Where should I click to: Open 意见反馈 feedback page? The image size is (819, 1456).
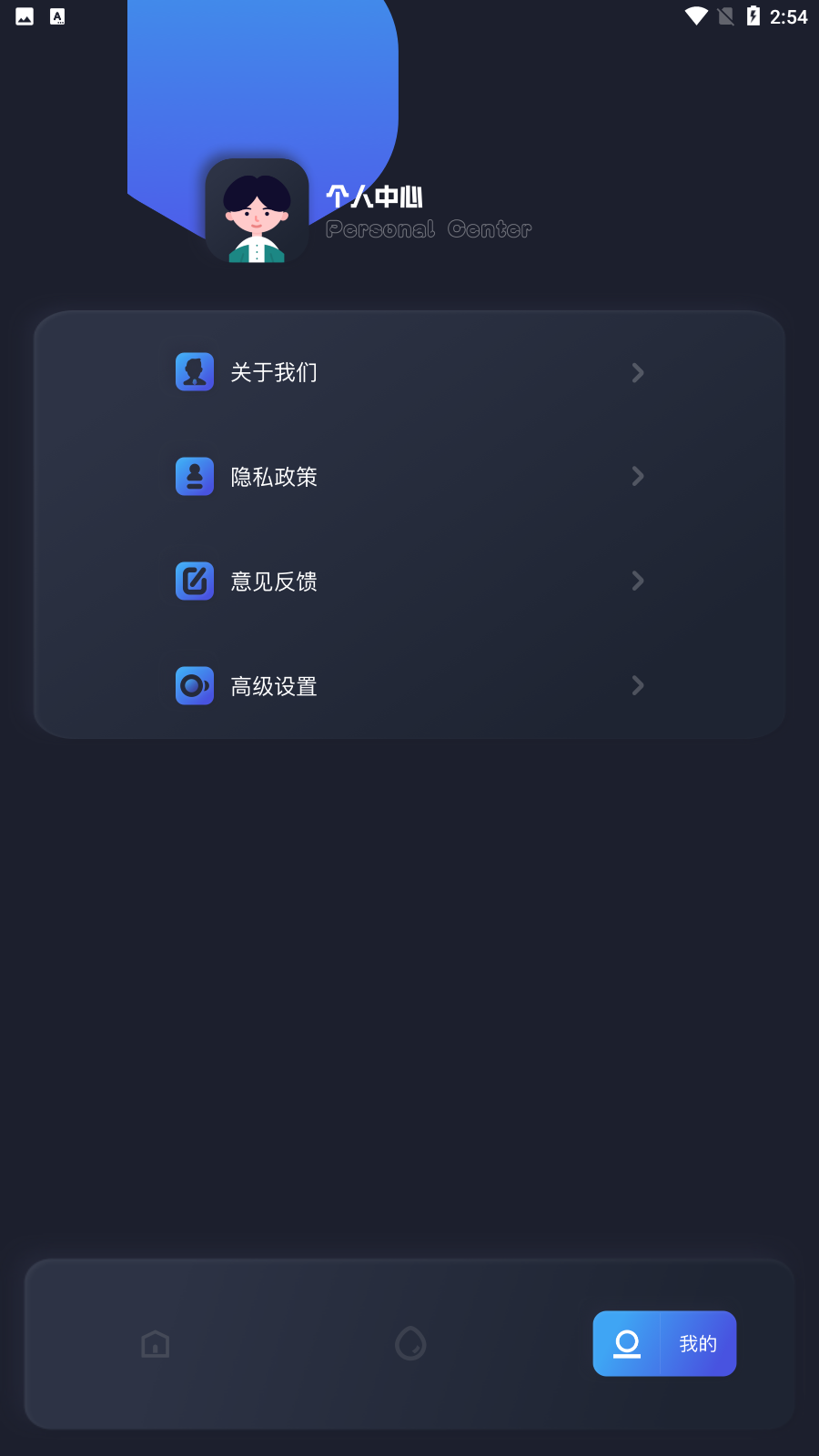point(273,581)
